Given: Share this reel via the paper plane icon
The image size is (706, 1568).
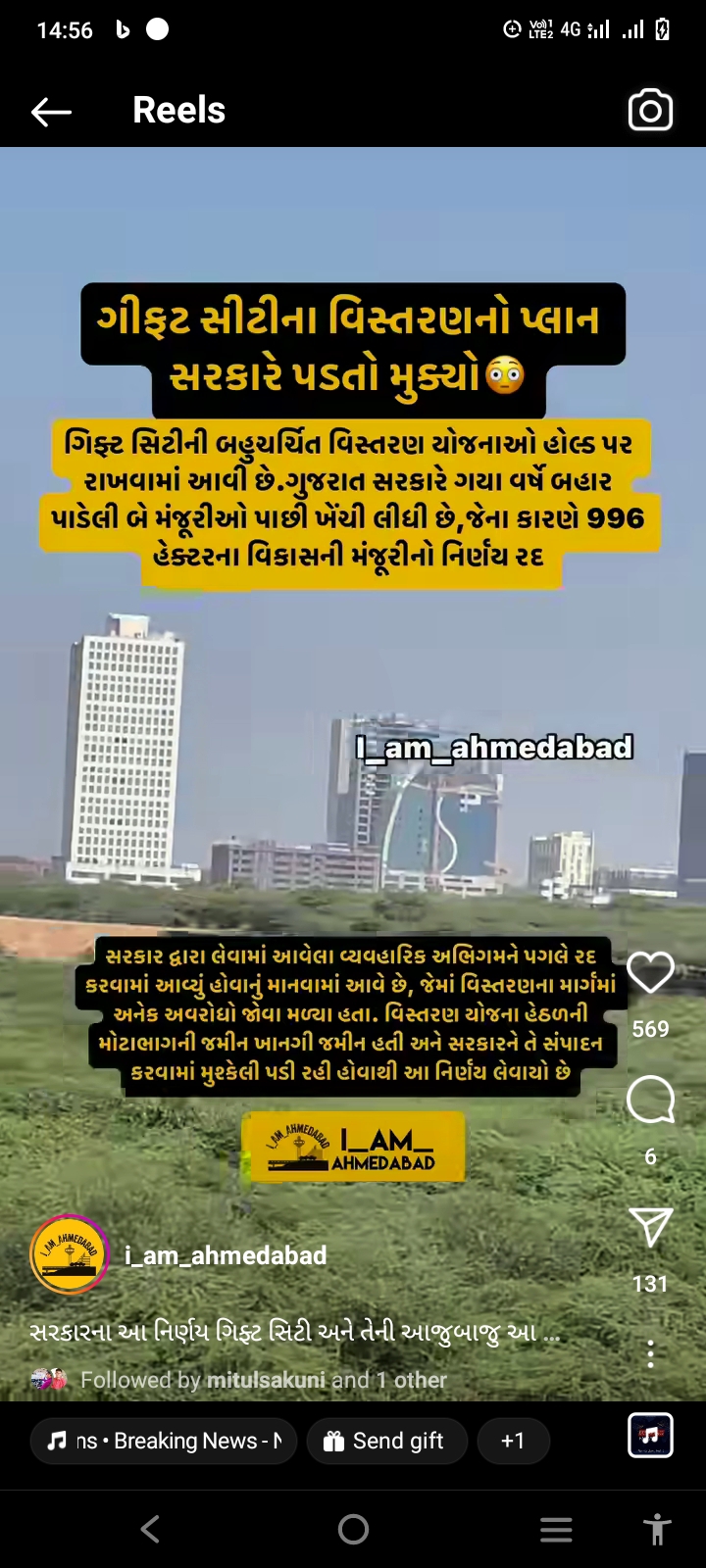Looking at the screenshot, I should click(650, 1227).
